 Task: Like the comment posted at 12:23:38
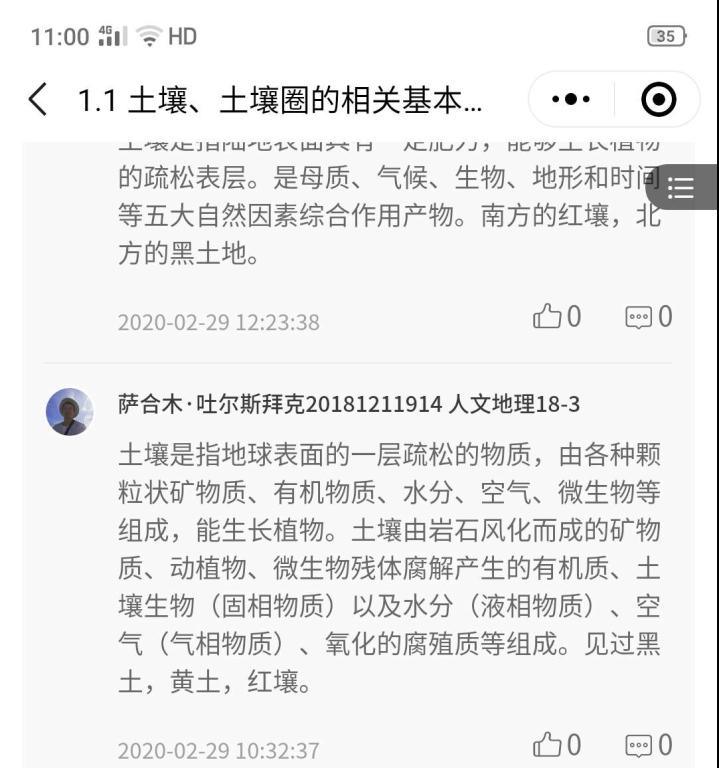click(x=556, y=317)
